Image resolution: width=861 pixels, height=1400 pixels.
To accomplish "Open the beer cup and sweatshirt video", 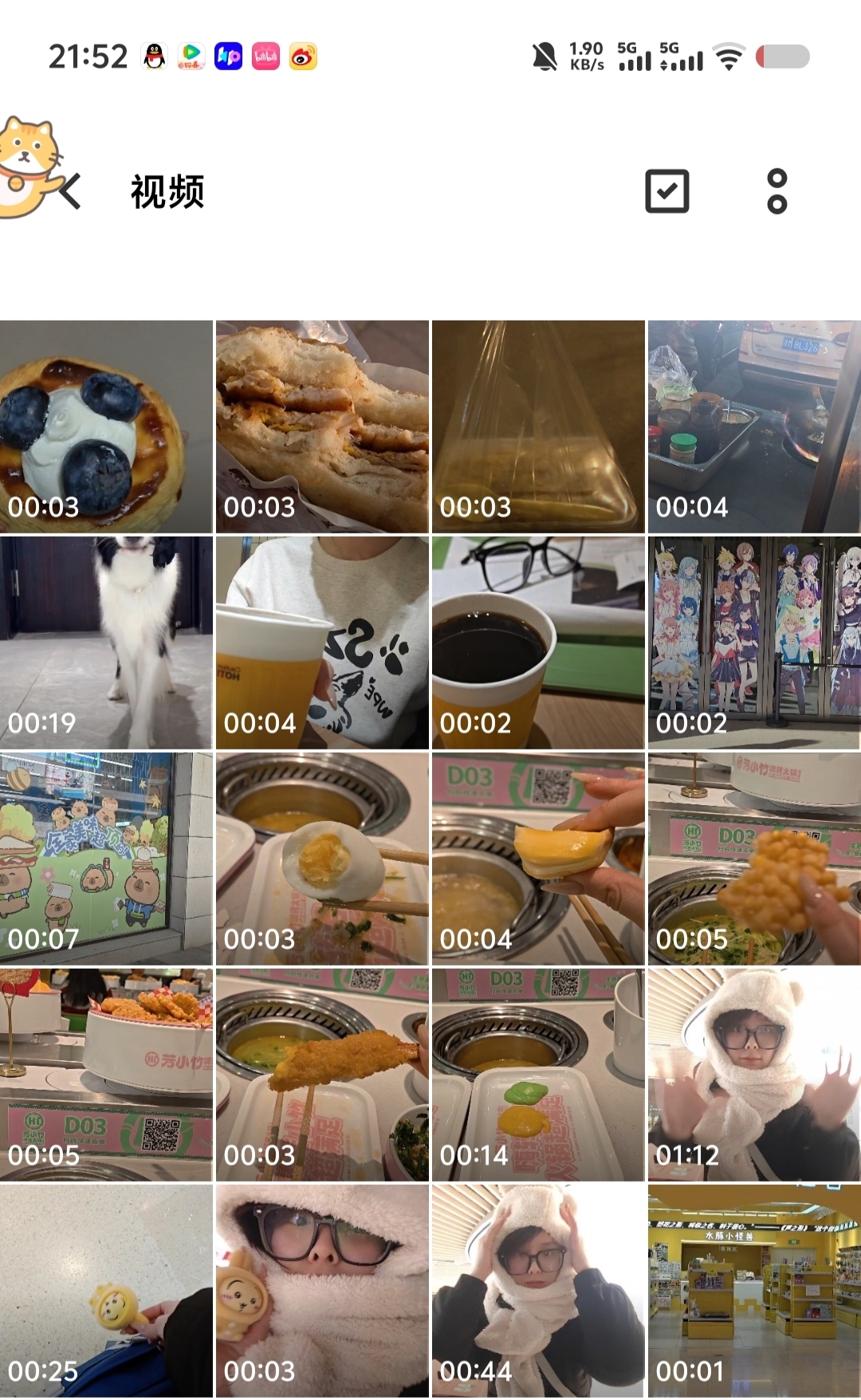I will click(322, 643).
